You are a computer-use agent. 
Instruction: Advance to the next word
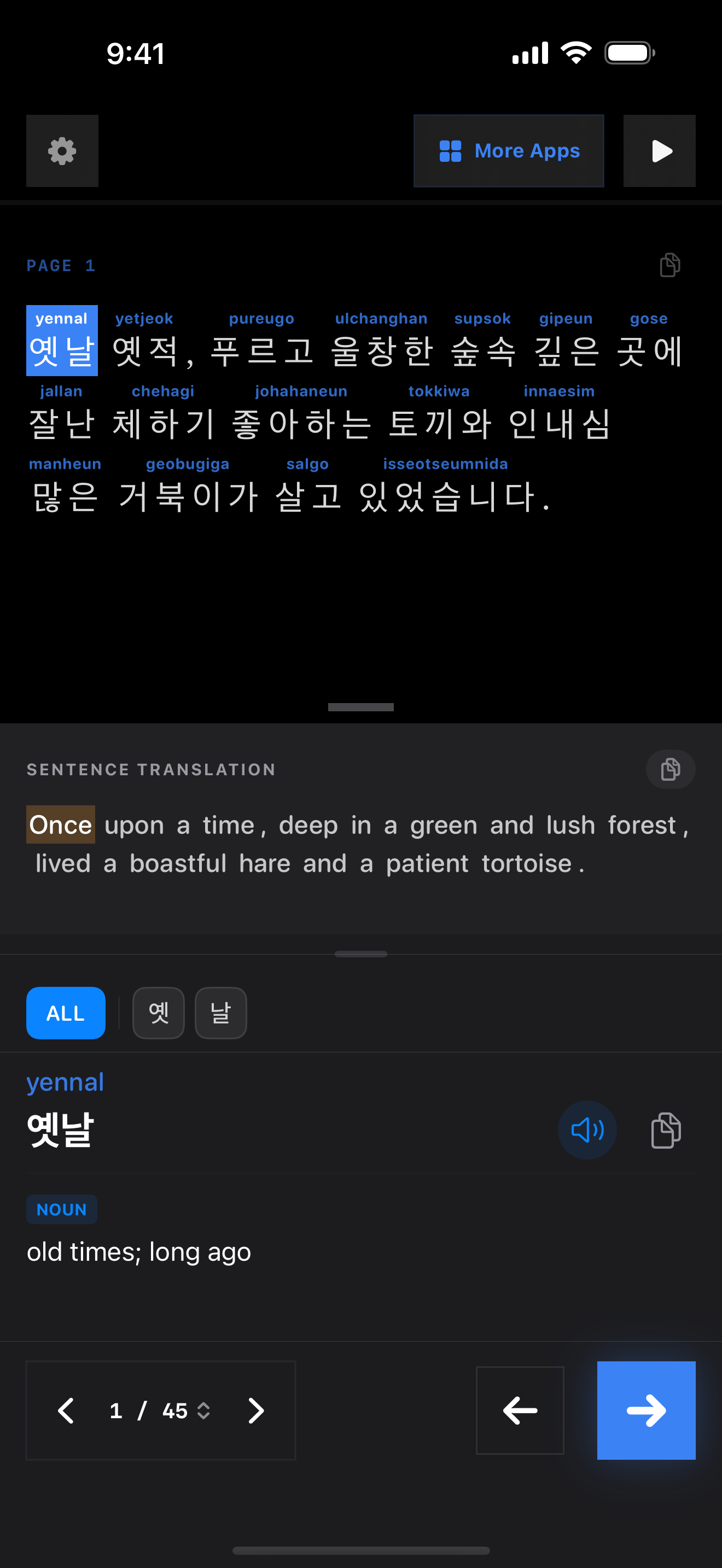(646, 1411)
